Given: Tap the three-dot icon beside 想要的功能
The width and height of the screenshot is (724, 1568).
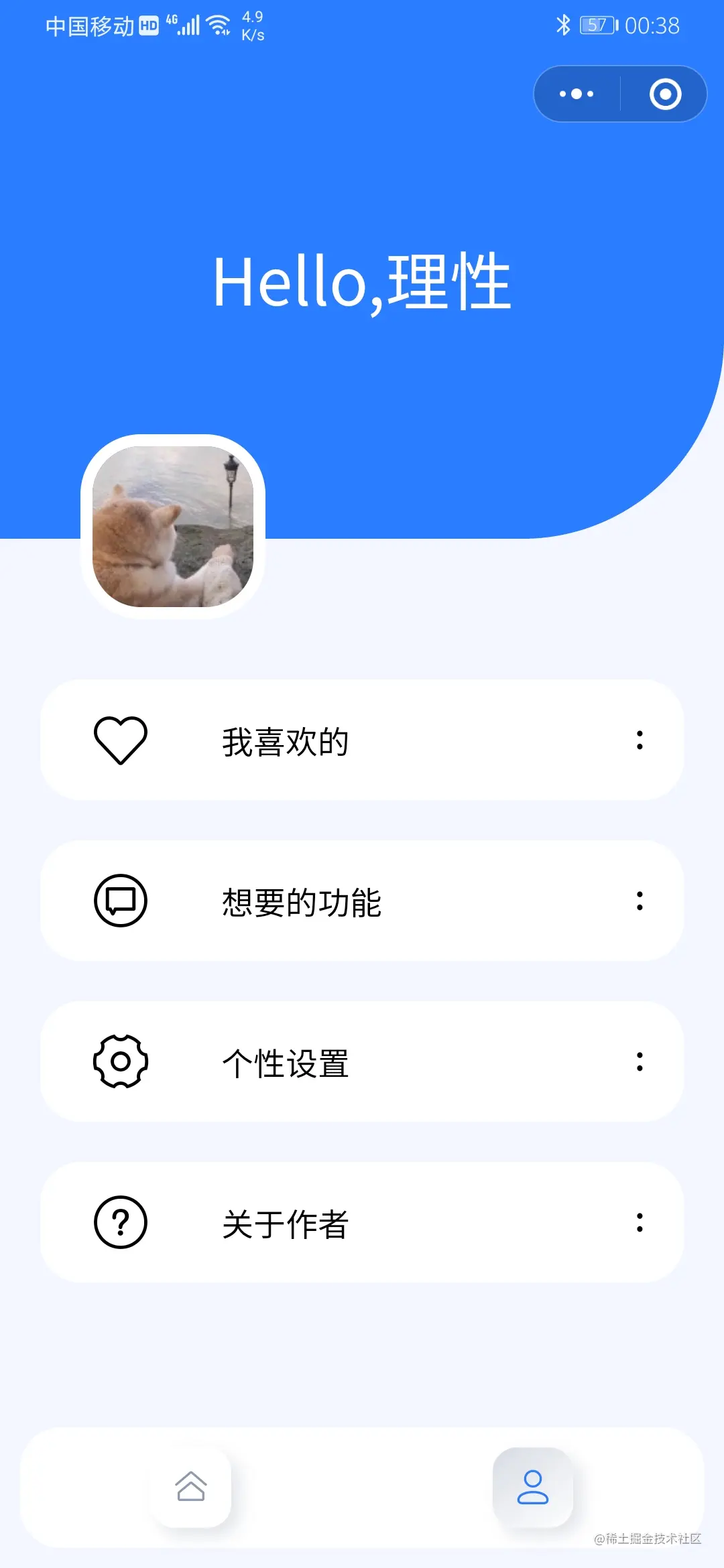Looking at the screenshot, I should (640, 901).
